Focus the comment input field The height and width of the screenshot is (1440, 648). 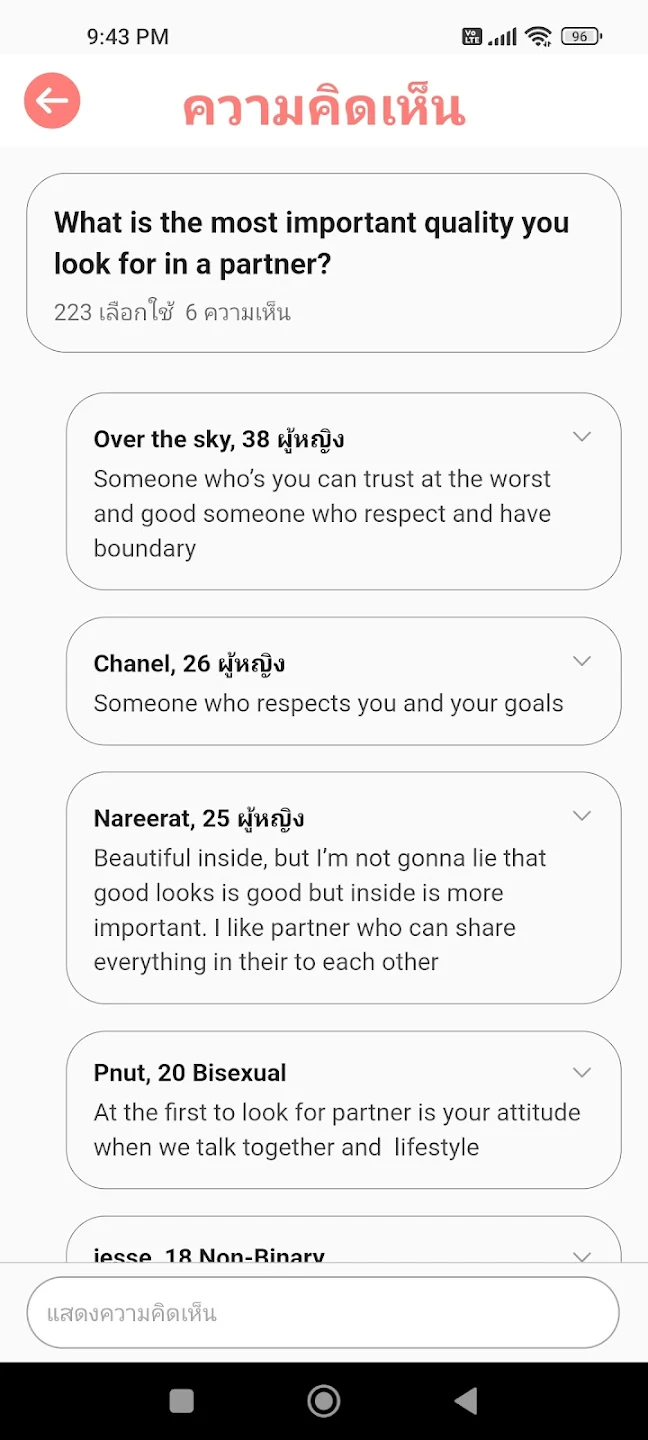point(323,1312)
